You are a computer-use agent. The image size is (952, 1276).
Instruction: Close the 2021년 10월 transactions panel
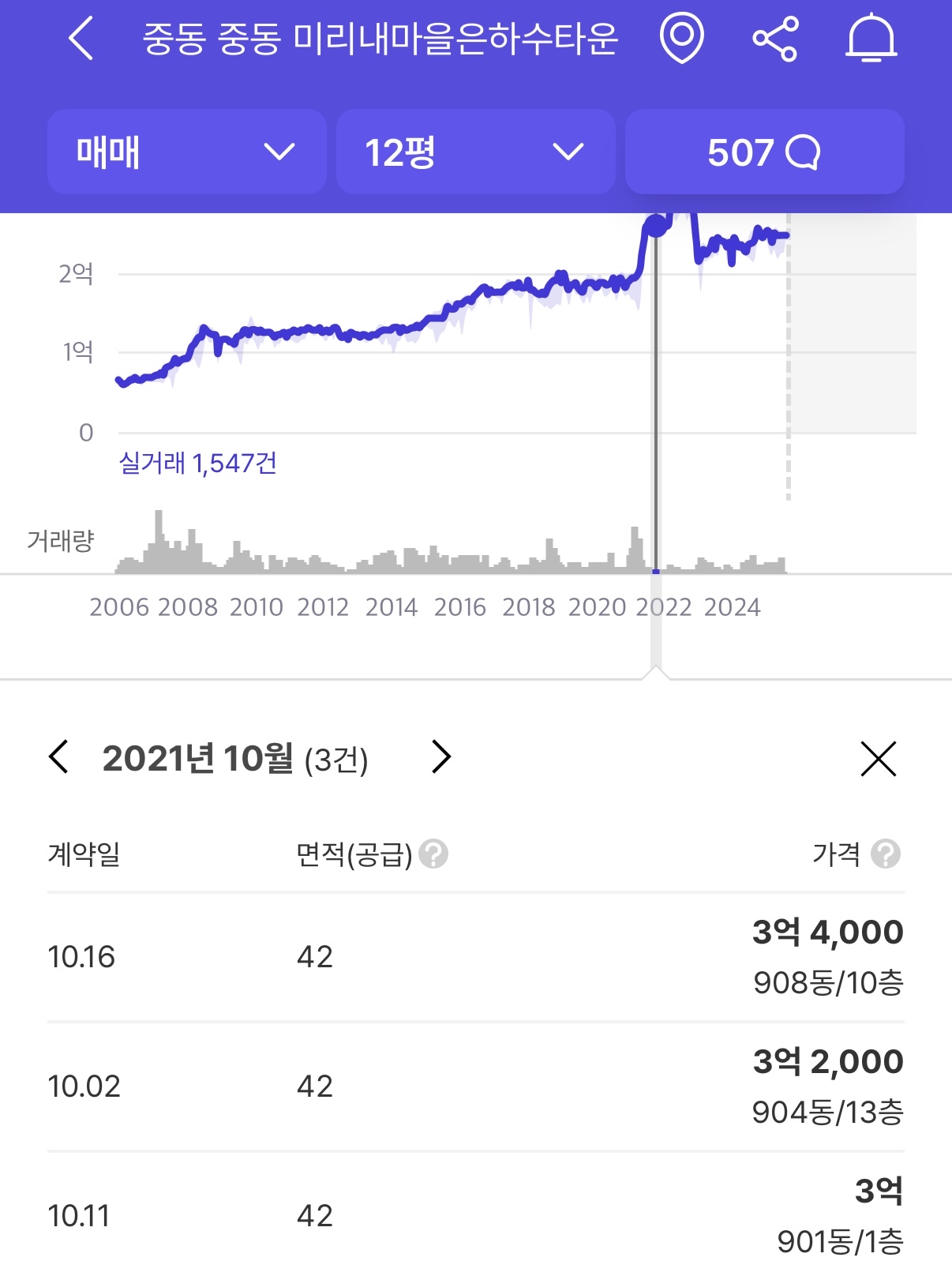coord(878,759)
